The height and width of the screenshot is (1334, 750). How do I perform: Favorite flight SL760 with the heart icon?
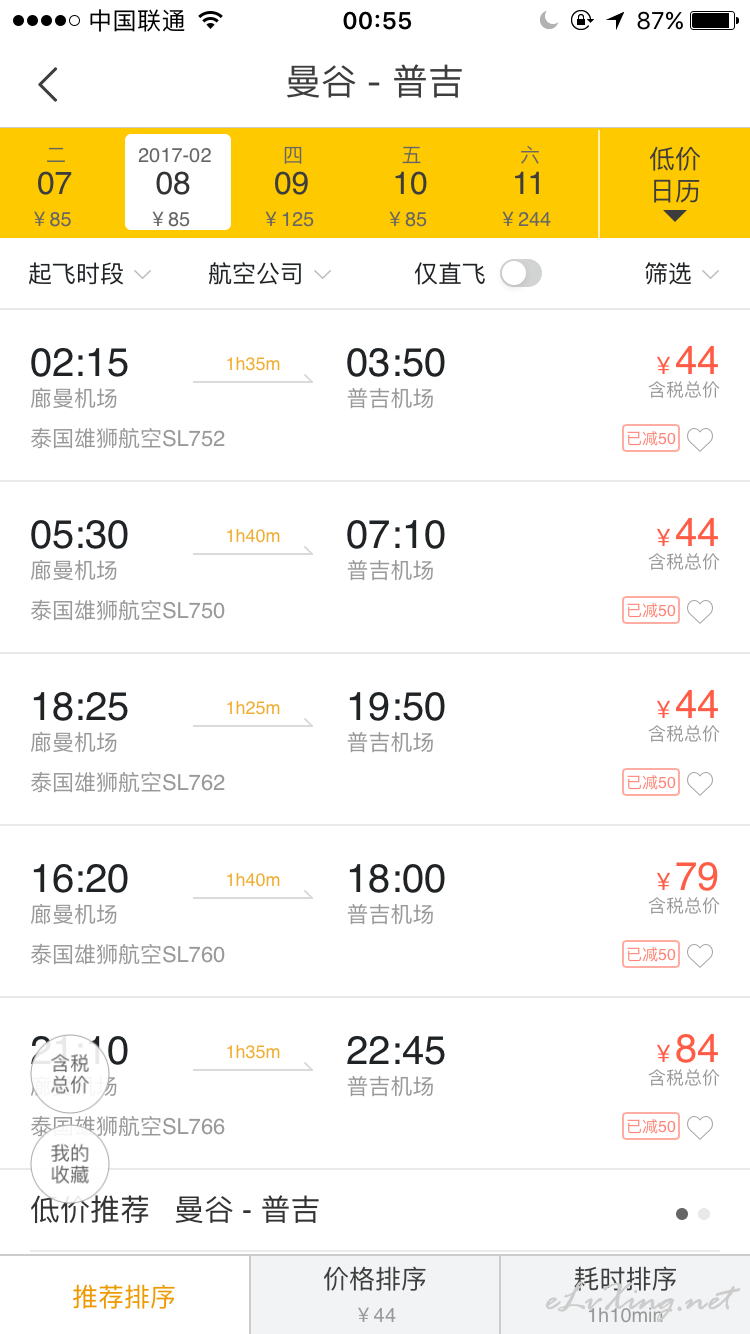700,955
